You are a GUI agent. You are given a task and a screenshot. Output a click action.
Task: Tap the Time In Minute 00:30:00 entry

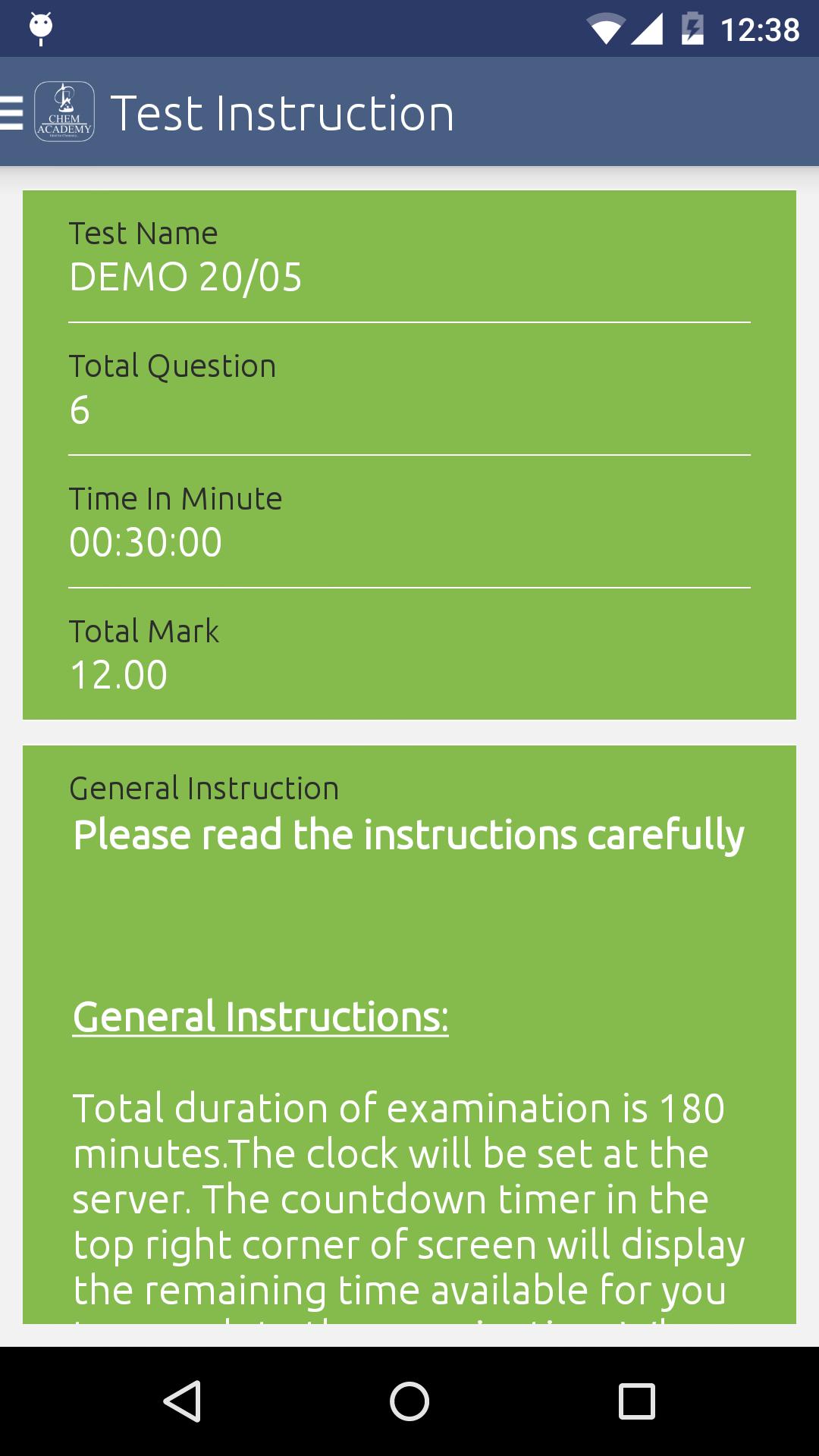(146, 541)
